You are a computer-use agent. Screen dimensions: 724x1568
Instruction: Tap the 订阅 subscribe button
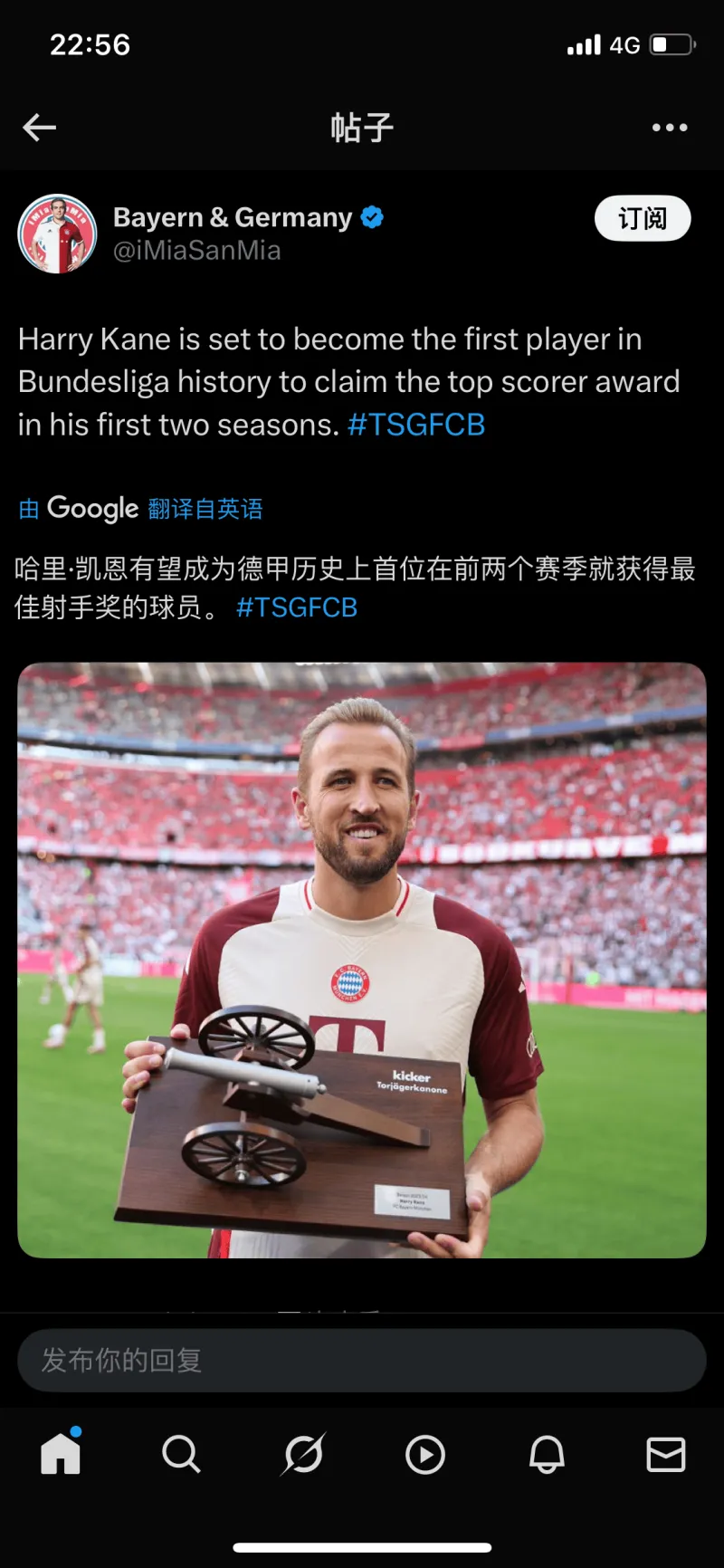tap(643, 218)
